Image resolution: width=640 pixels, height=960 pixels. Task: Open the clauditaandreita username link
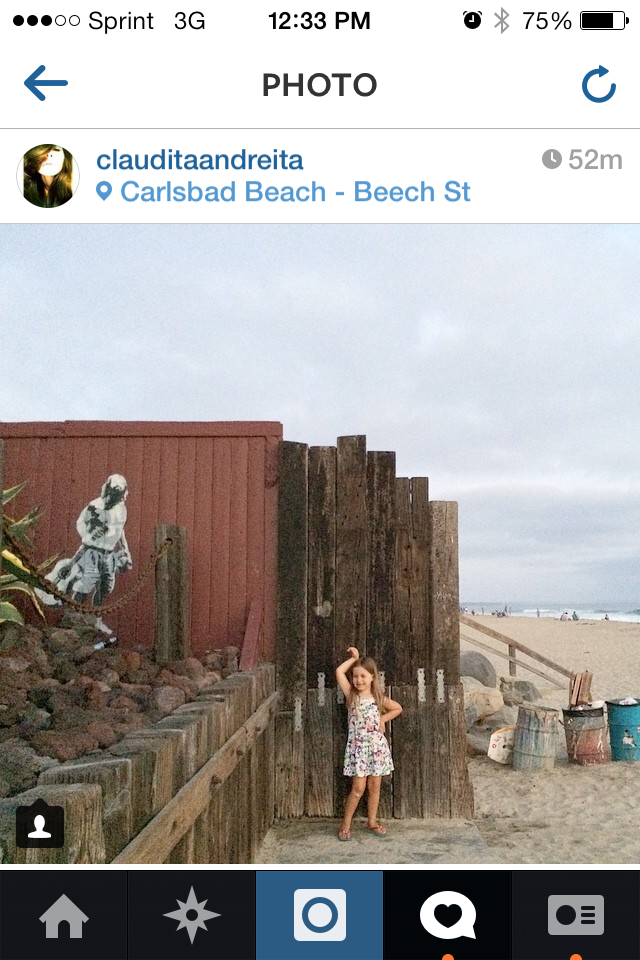pos(199,160)
